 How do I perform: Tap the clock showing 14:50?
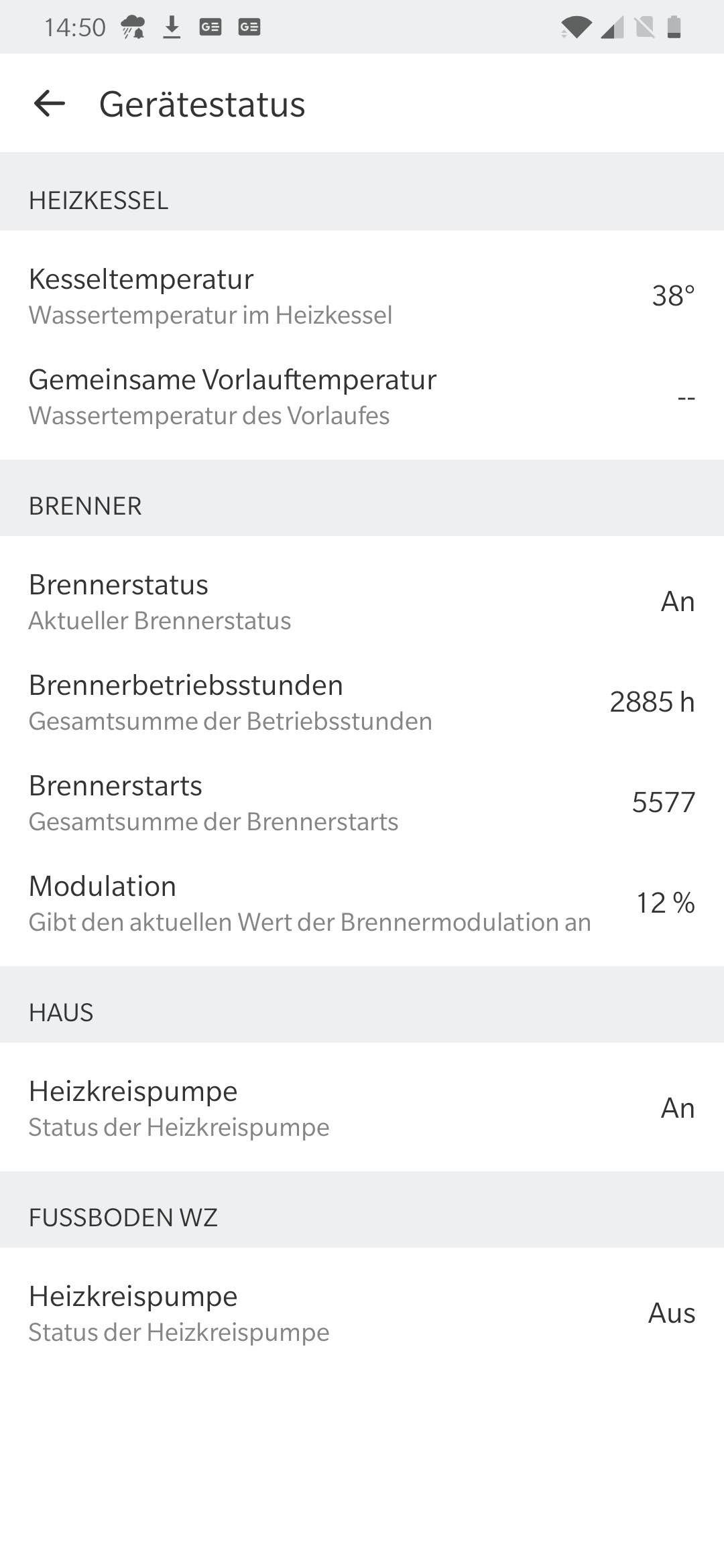click(74, 27)
